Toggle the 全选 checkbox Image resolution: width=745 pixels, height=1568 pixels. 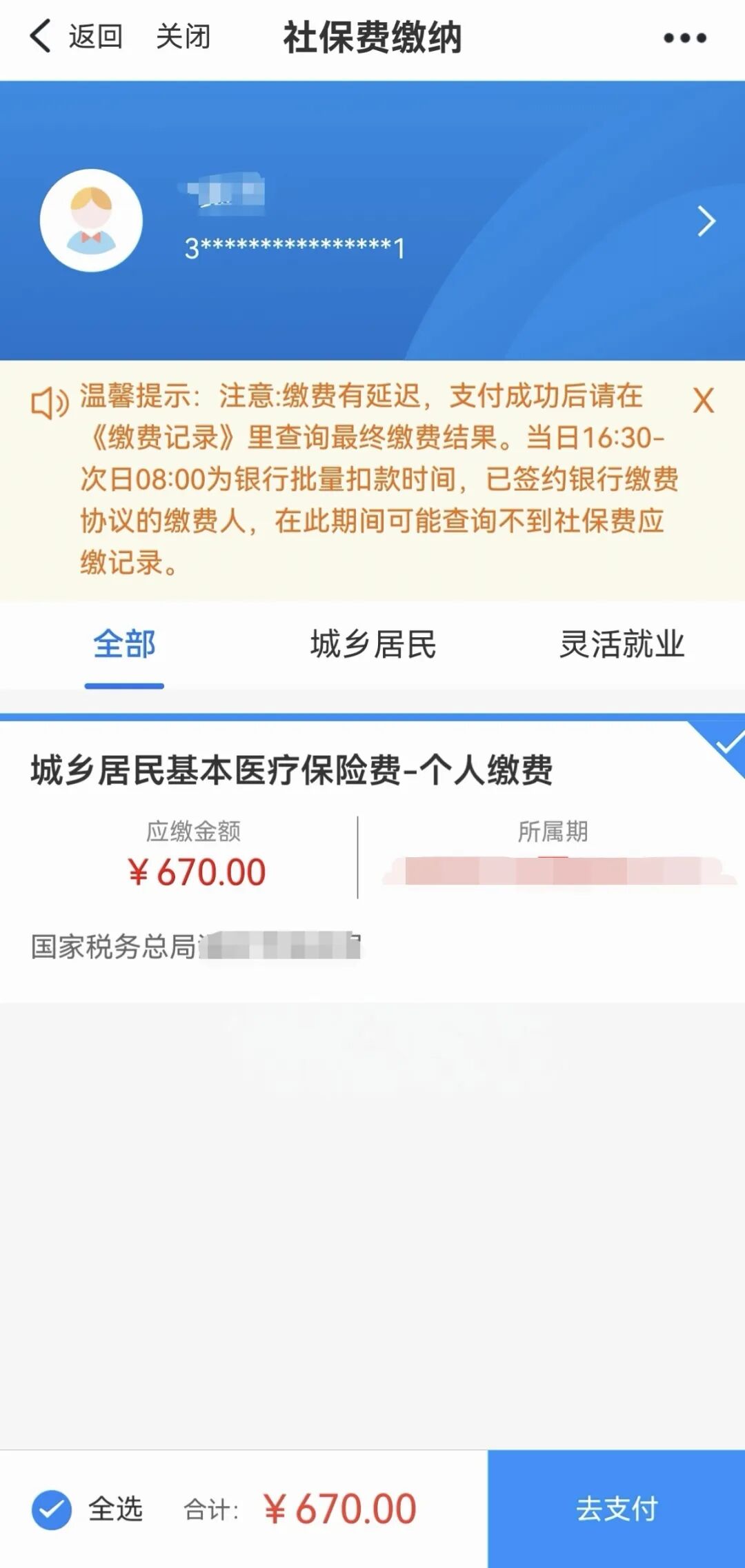(52, 1509)
